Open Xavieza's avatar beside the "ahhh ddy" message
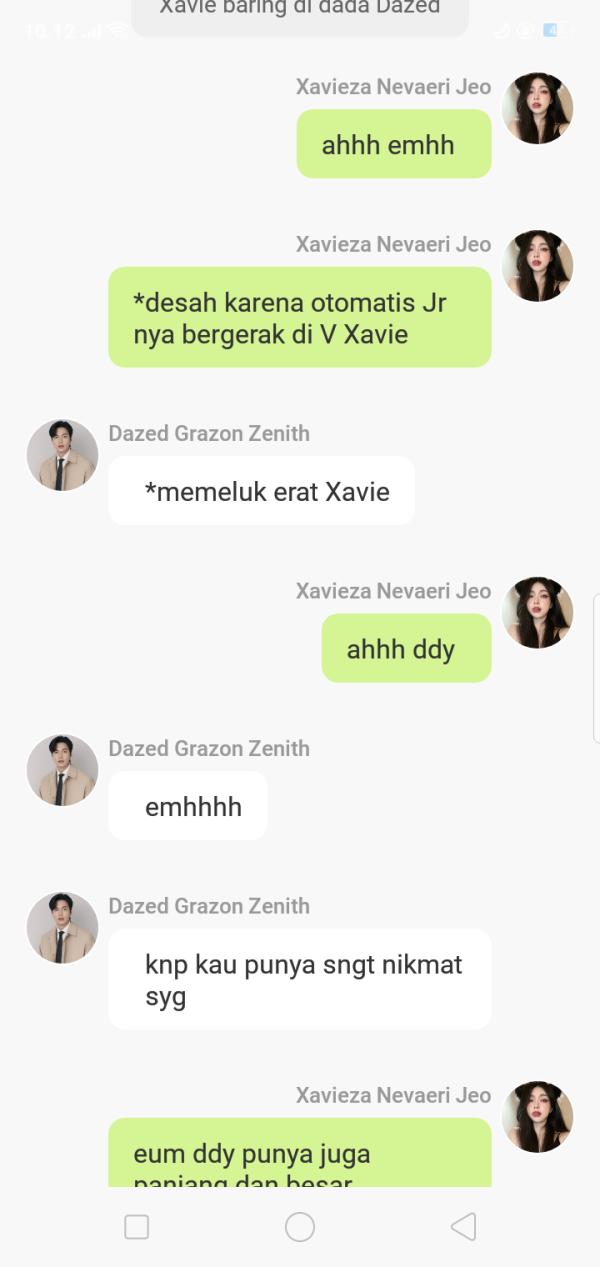Screen dimensions: 600x1267 537,612
